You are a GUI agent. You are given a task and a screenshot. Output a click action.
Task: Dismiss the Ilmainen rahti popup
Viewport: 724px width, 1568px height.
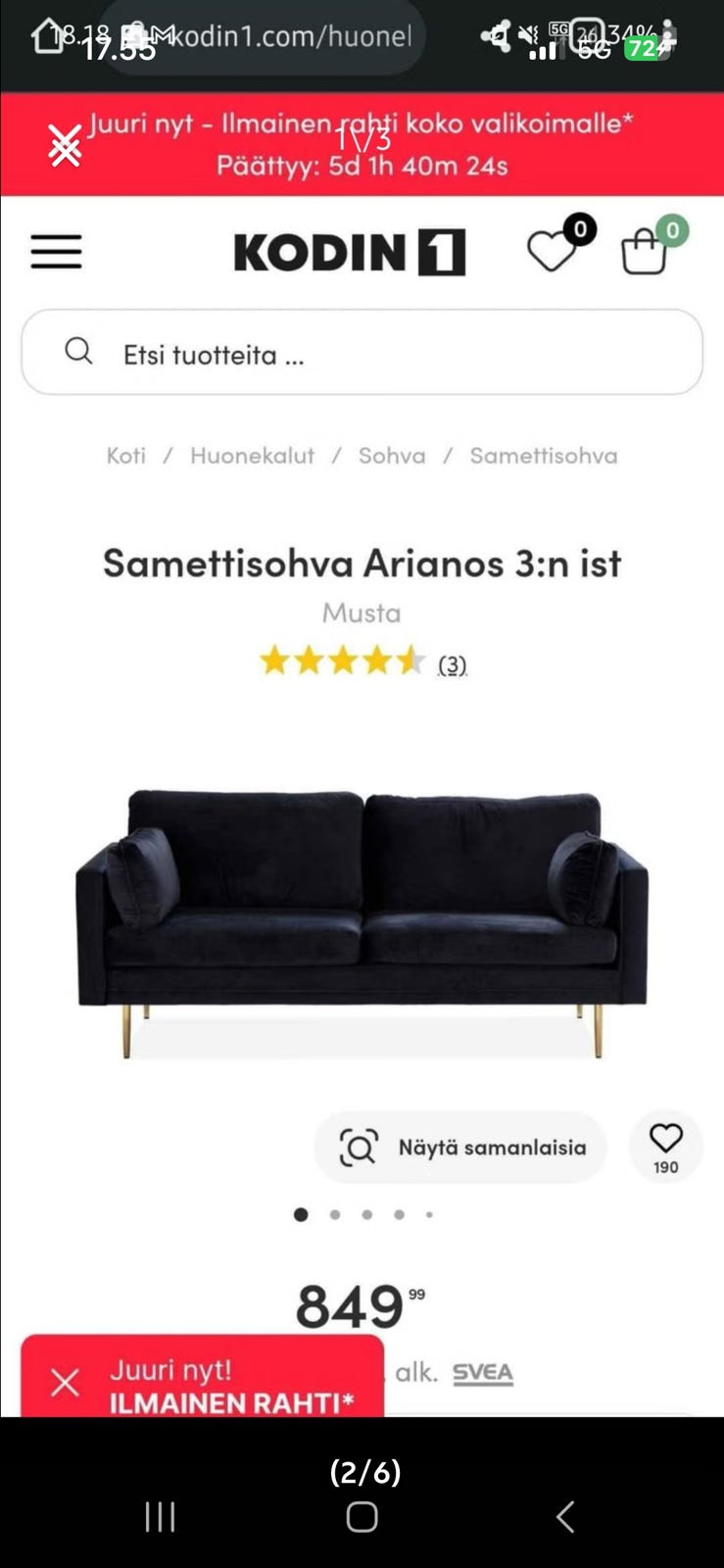tap(65, 1383)
